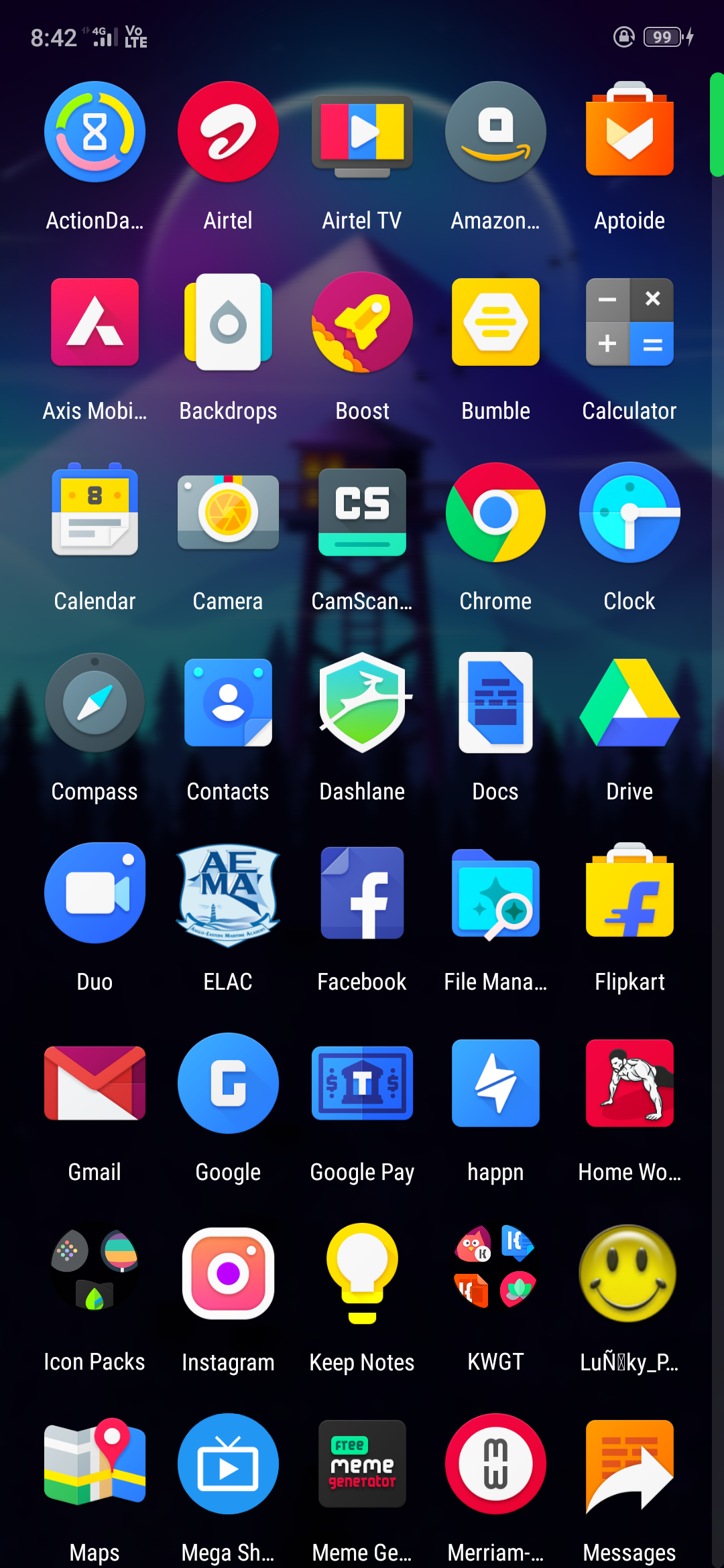Launch Home Workout app
The height and width of the screenshot is (1568, 724).
point(629,1084)
